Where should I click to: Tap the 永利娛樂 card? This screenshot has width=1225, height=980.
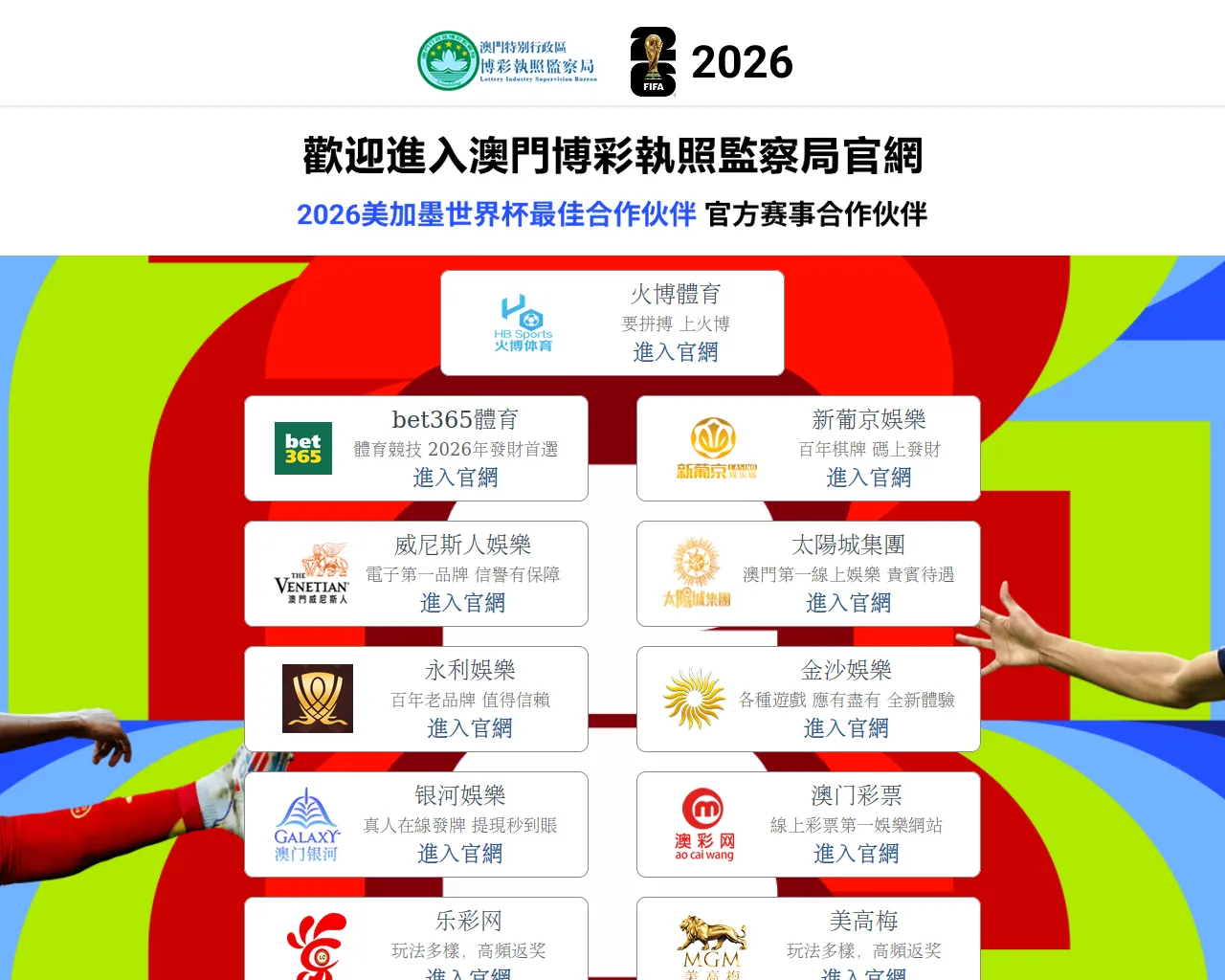(416, 700)
